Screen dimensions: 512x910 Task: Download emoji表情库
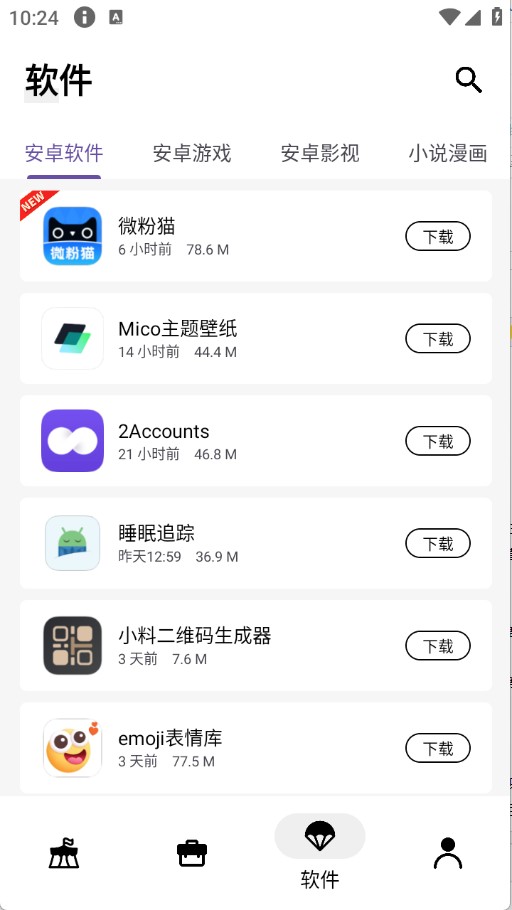[438, 748]
